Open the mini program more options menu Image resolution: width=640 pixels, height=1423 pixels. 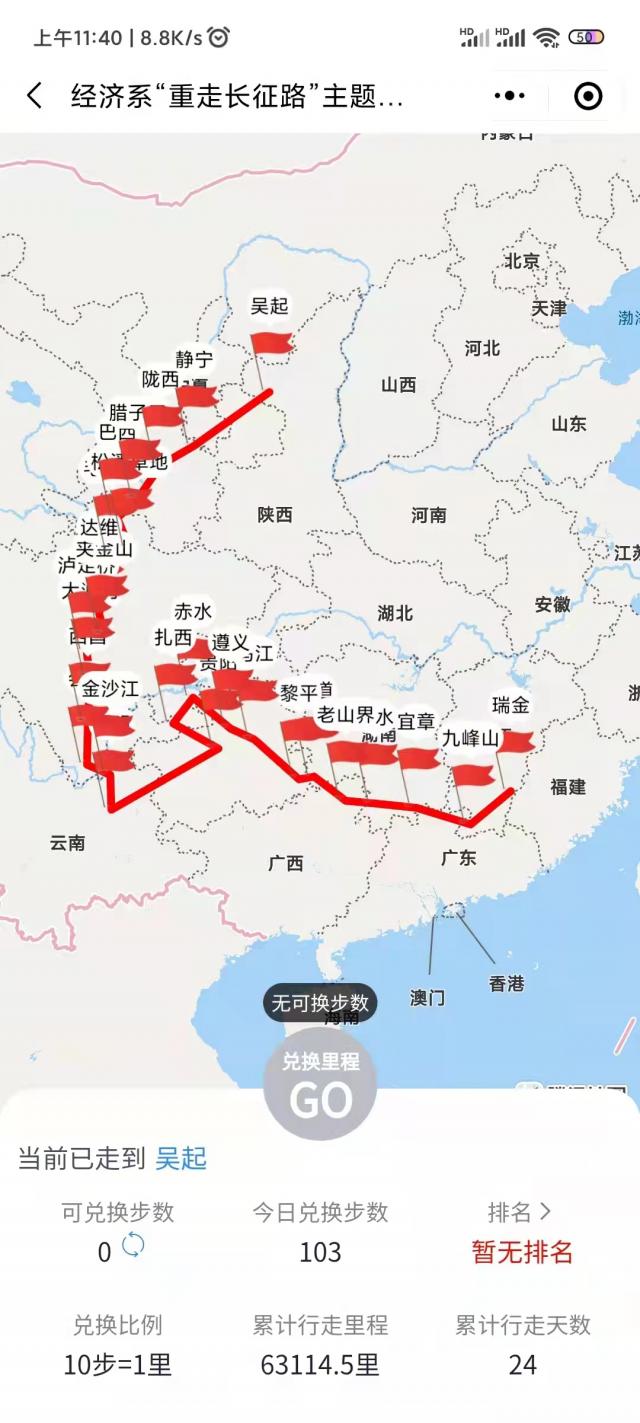point(510,96)
